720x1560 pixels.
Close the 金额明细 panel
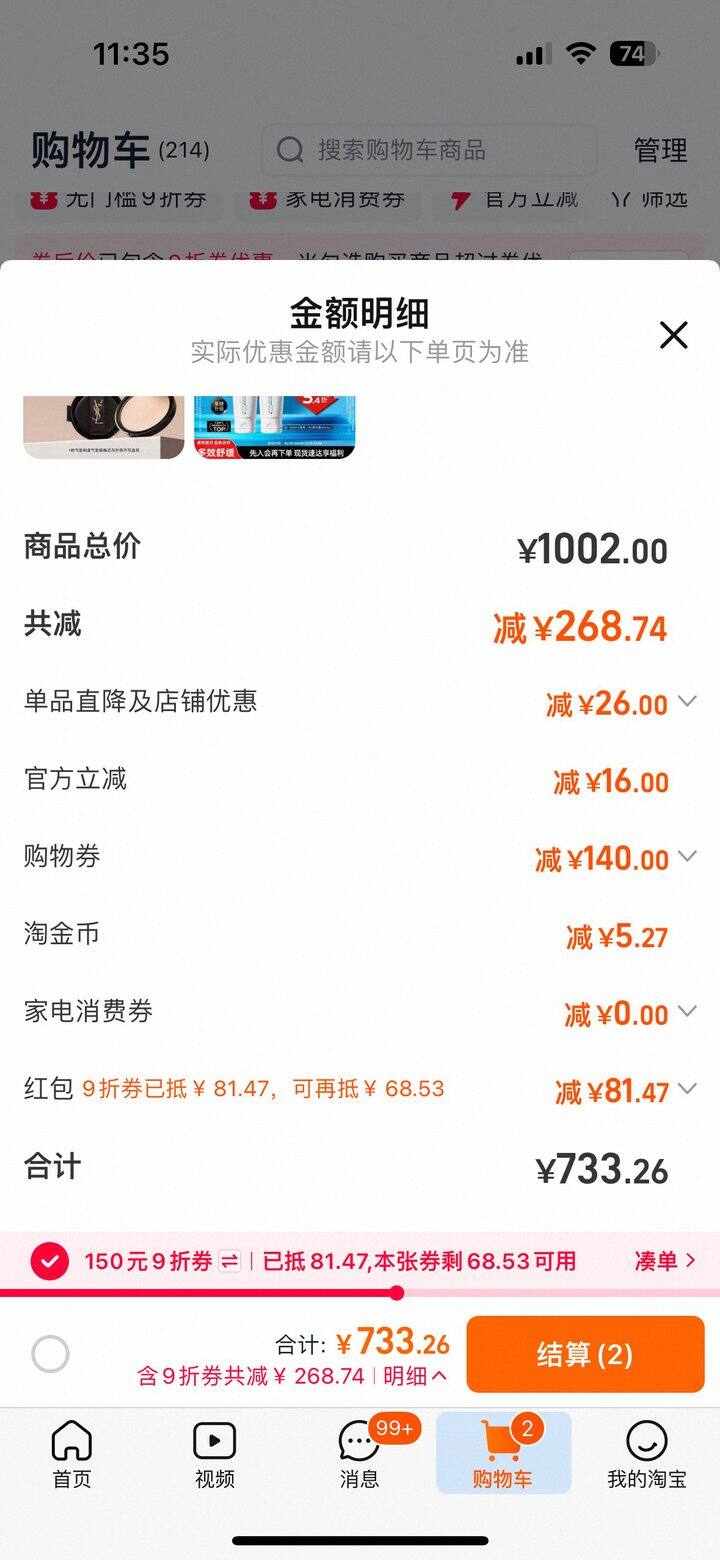674,335
